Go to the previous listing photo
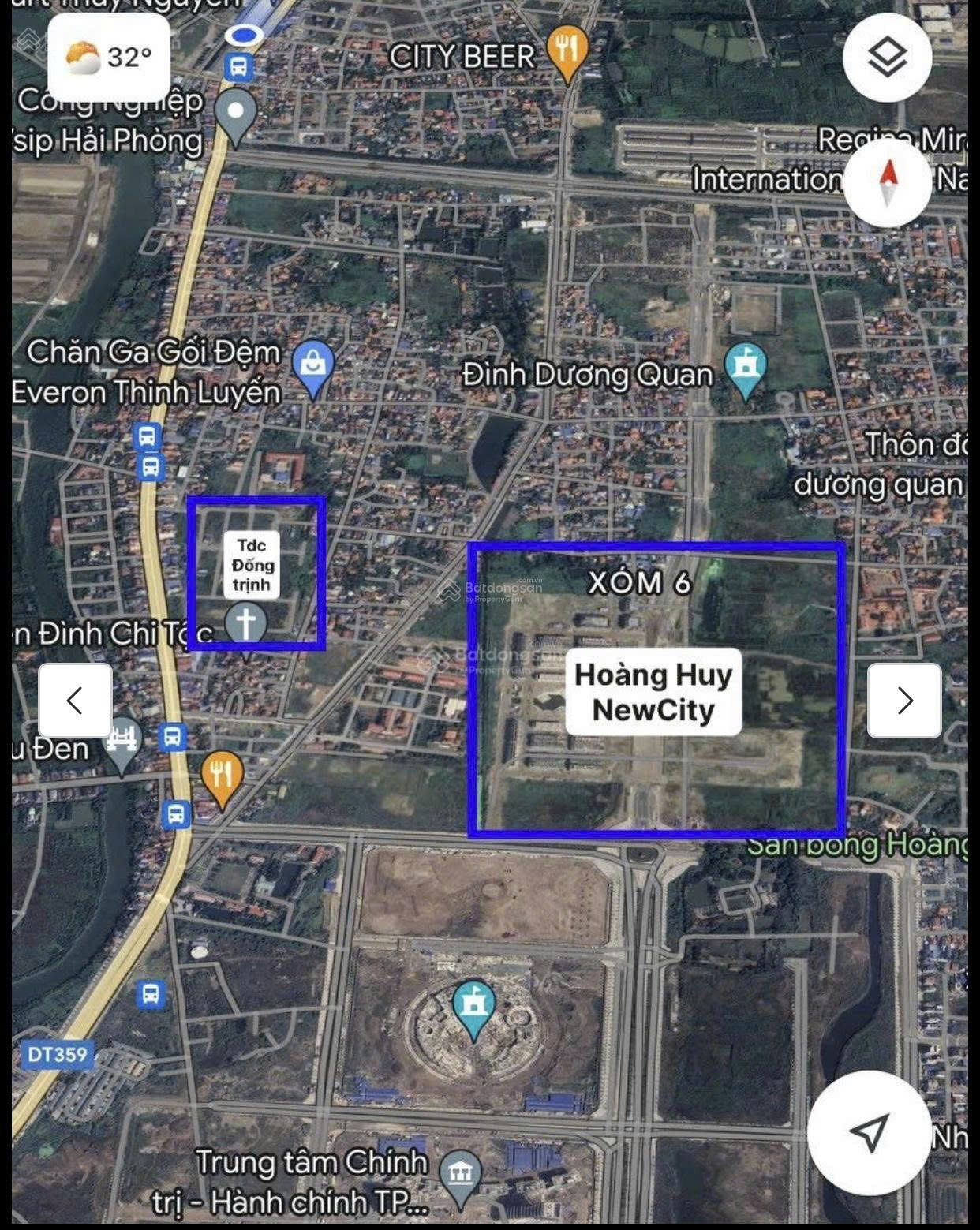The width and height of the screenshot is (980, 1230). [75, 700]
